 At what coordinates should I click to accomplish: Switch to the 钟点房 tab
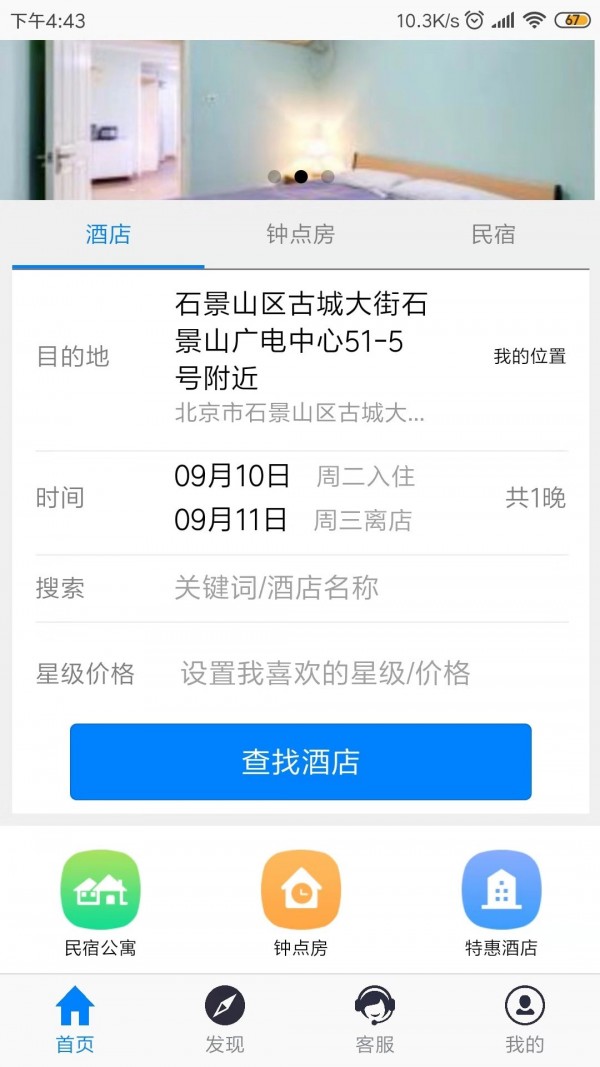click(300, 235)
